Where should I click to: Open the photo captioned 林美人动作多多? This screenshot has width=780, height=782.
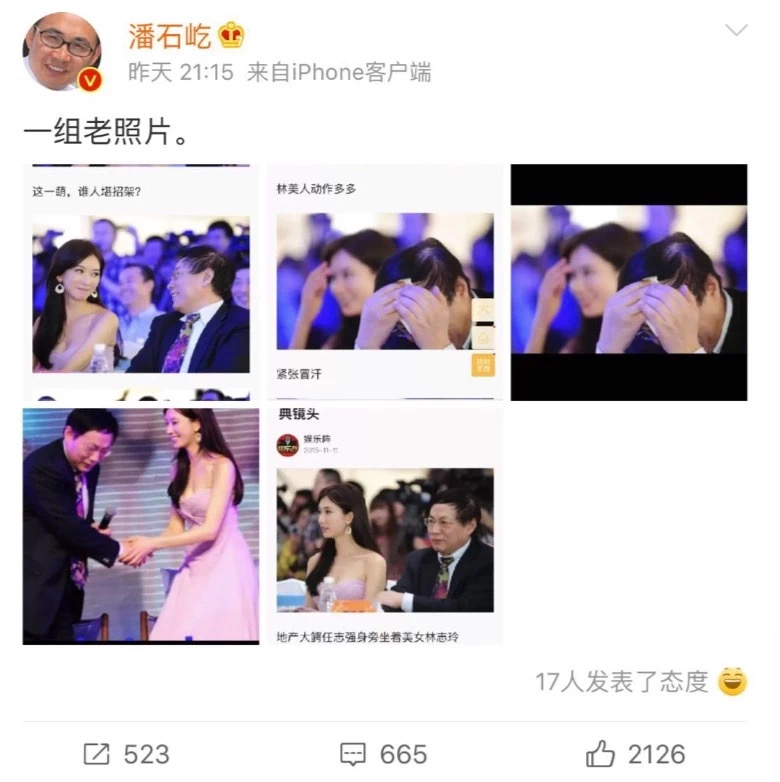(384, 282)
